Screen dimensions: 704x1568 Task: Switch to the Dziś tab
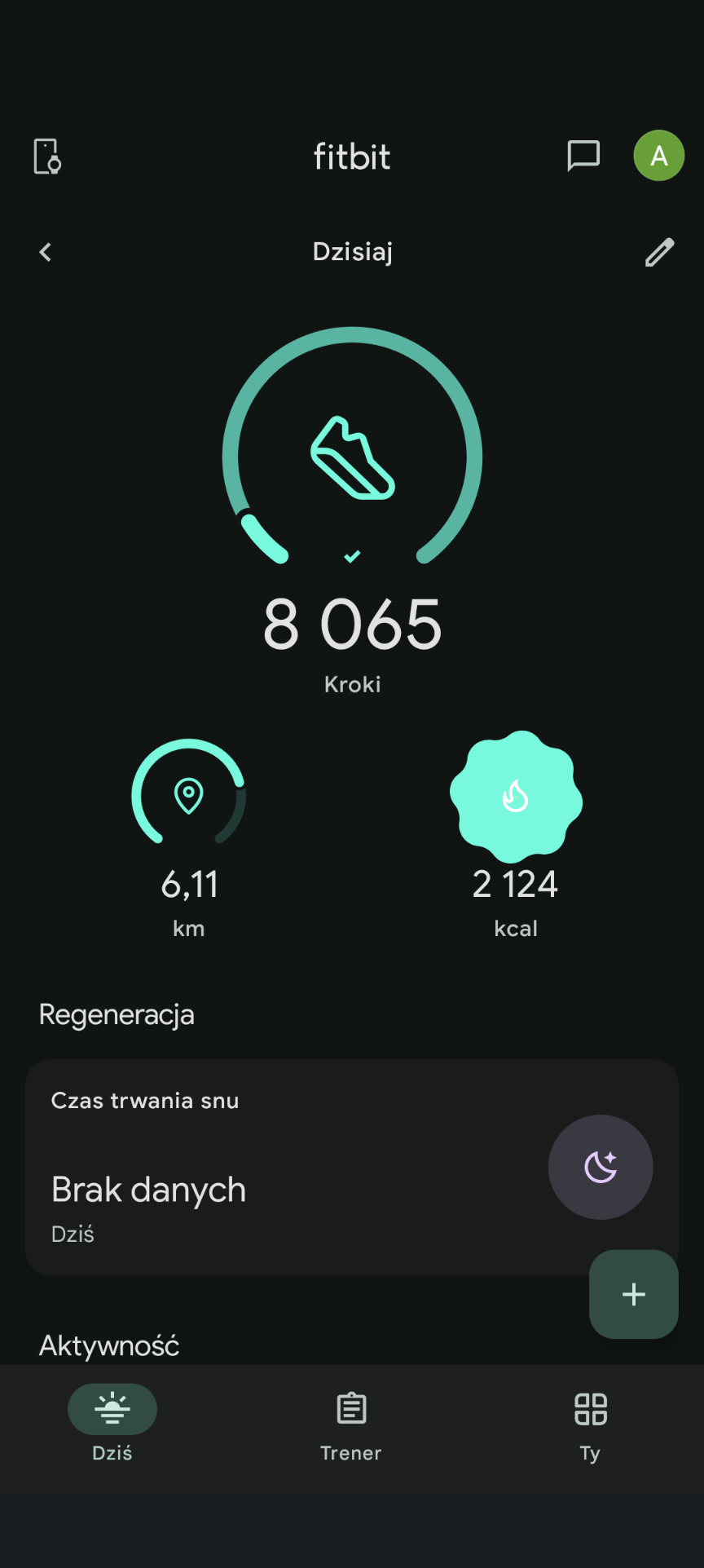[112, 1424]
